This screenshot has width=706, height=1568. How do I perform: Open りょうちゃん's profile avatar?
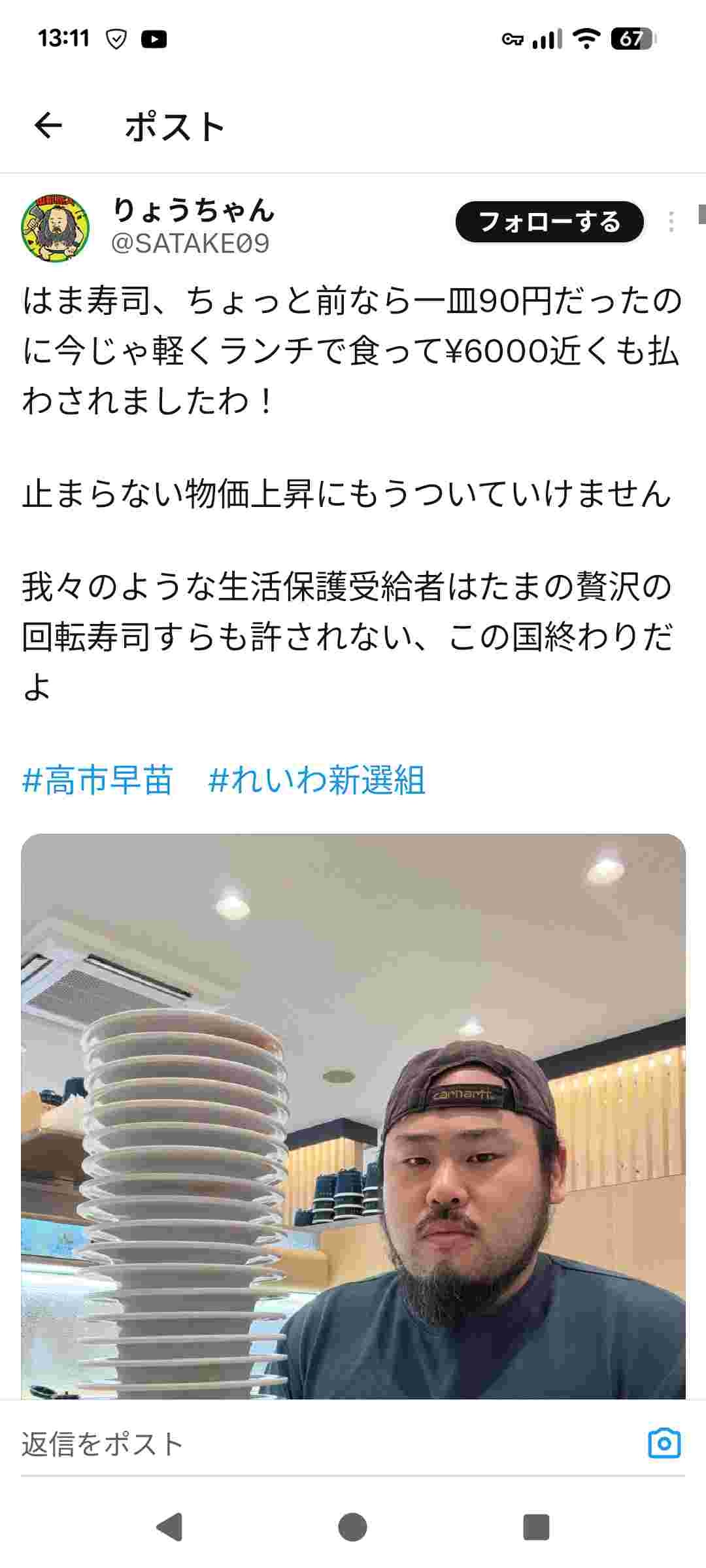pyautogui.click(x=56, y=227)
